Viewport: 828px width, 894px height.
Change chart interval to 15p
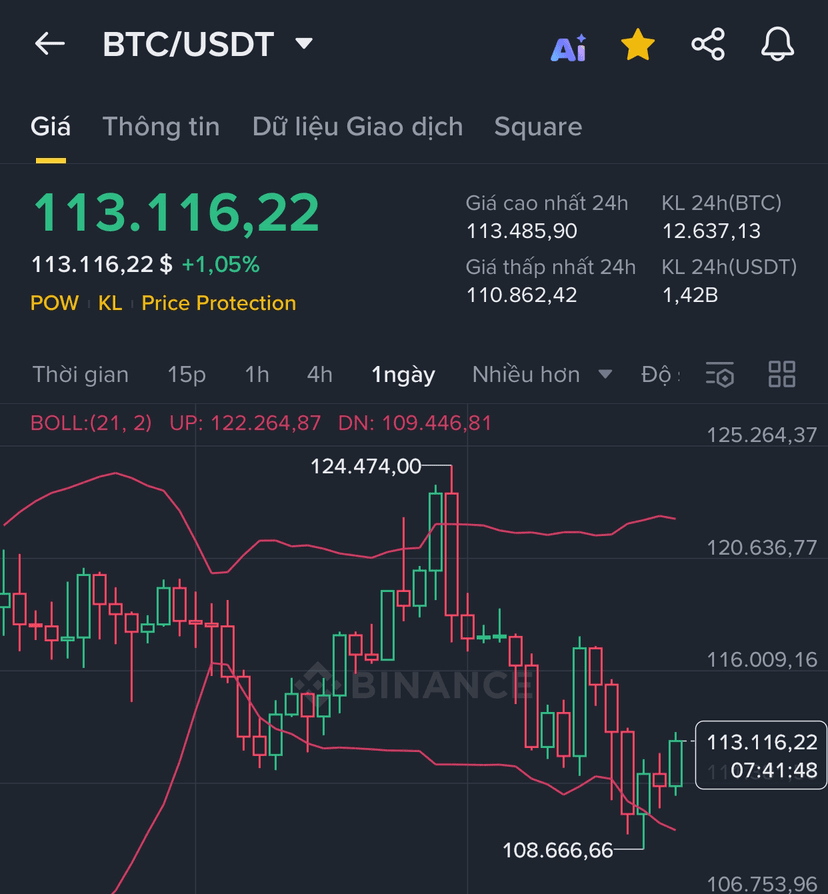(186, 375)
